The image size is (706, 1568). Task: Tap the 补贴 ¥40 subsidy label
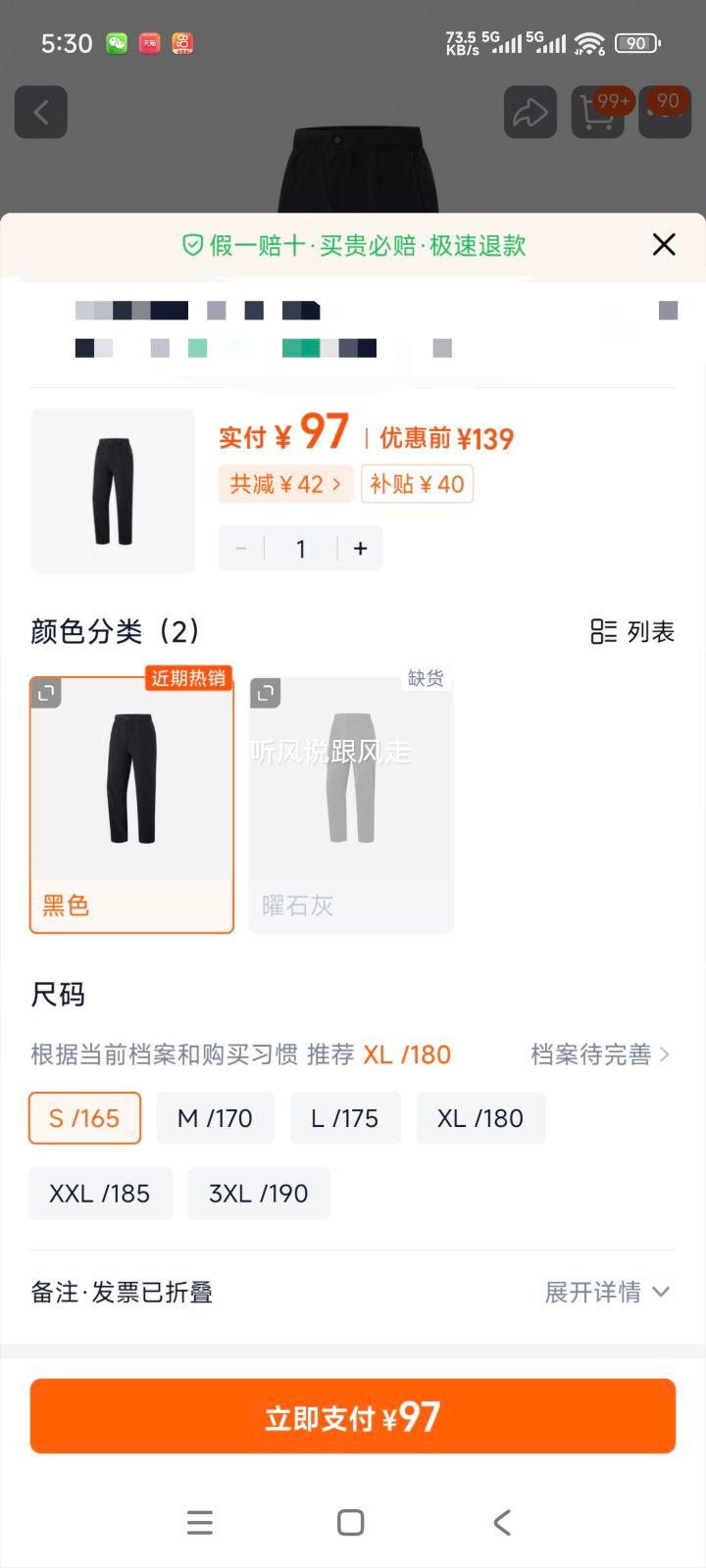[417, 483]
